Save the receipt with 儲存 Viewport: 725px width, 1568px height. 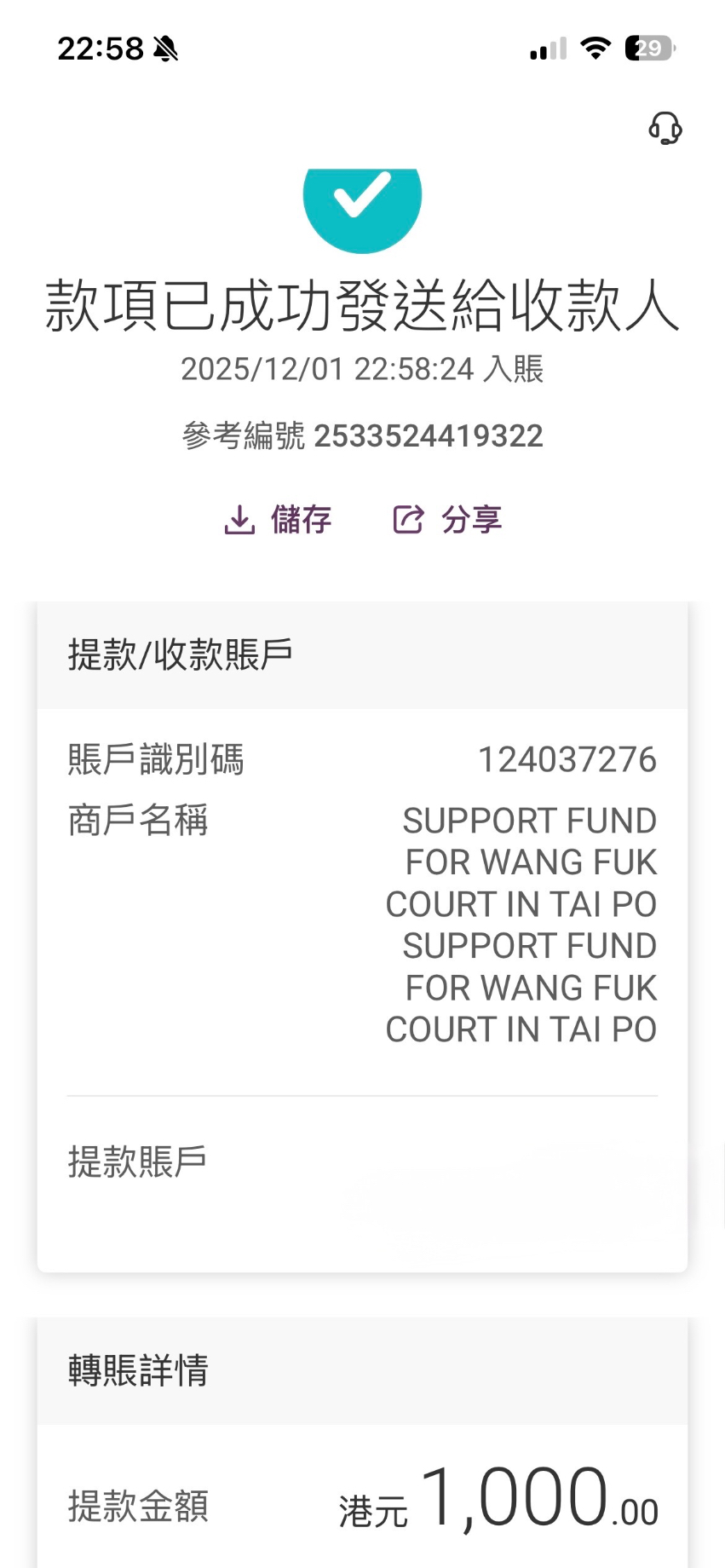click(x=278, y=519)
